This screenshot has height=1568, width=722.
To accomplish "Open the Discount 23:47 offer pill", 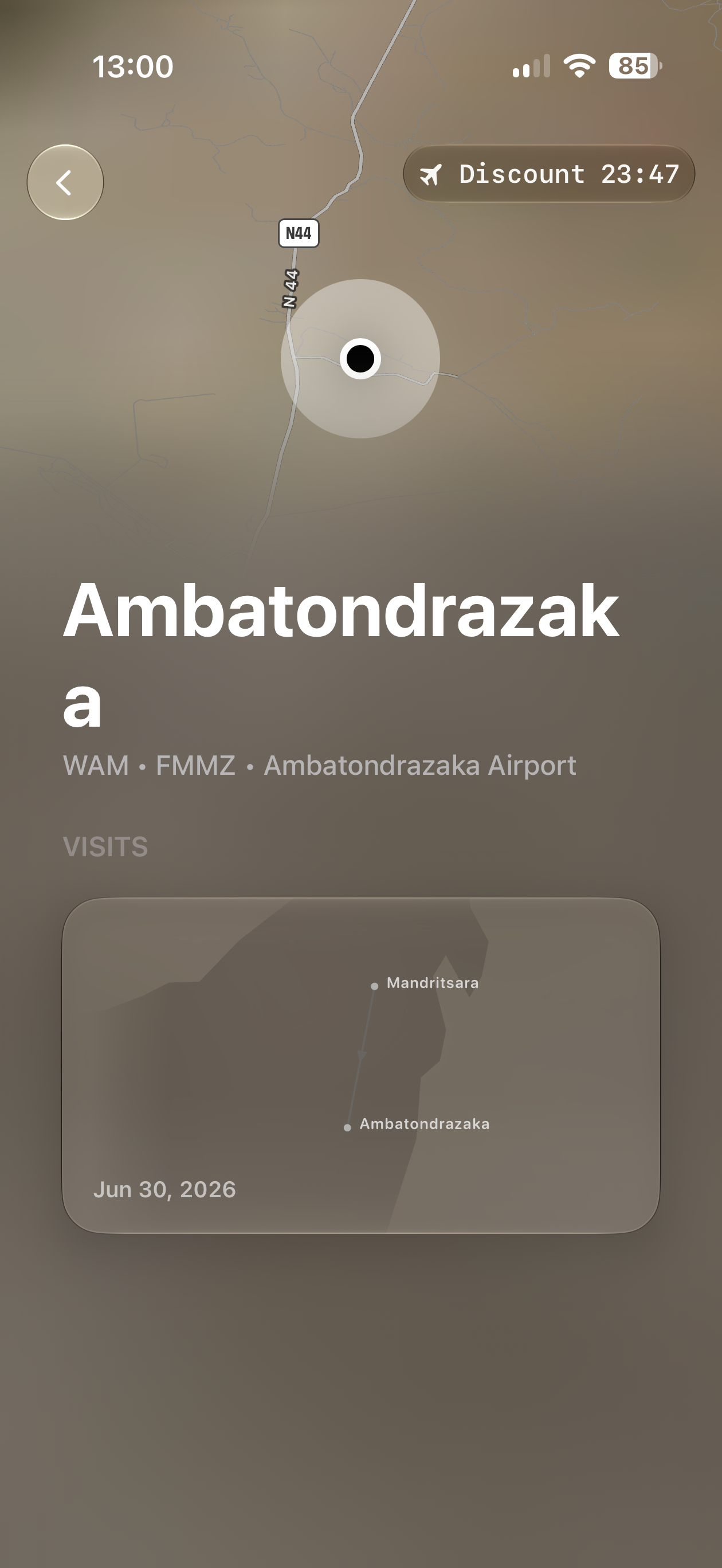I will [x=548, y=174].
